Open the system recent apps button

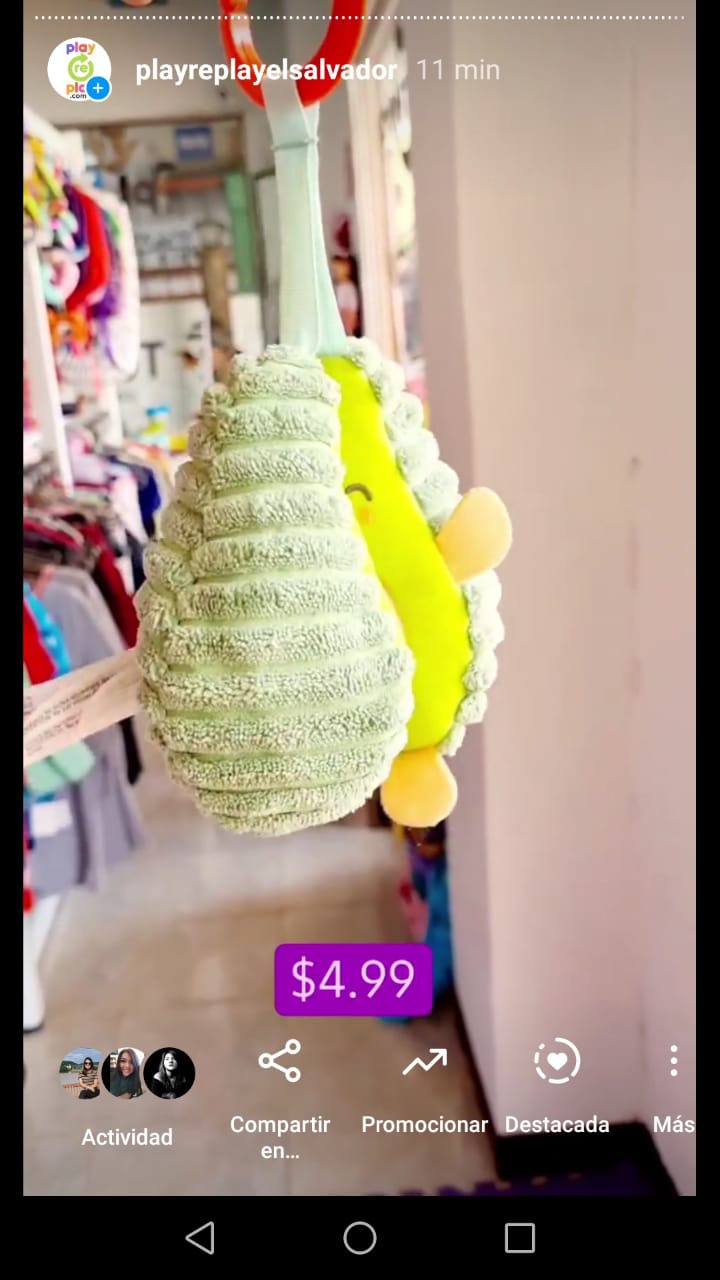point(520,1238)
